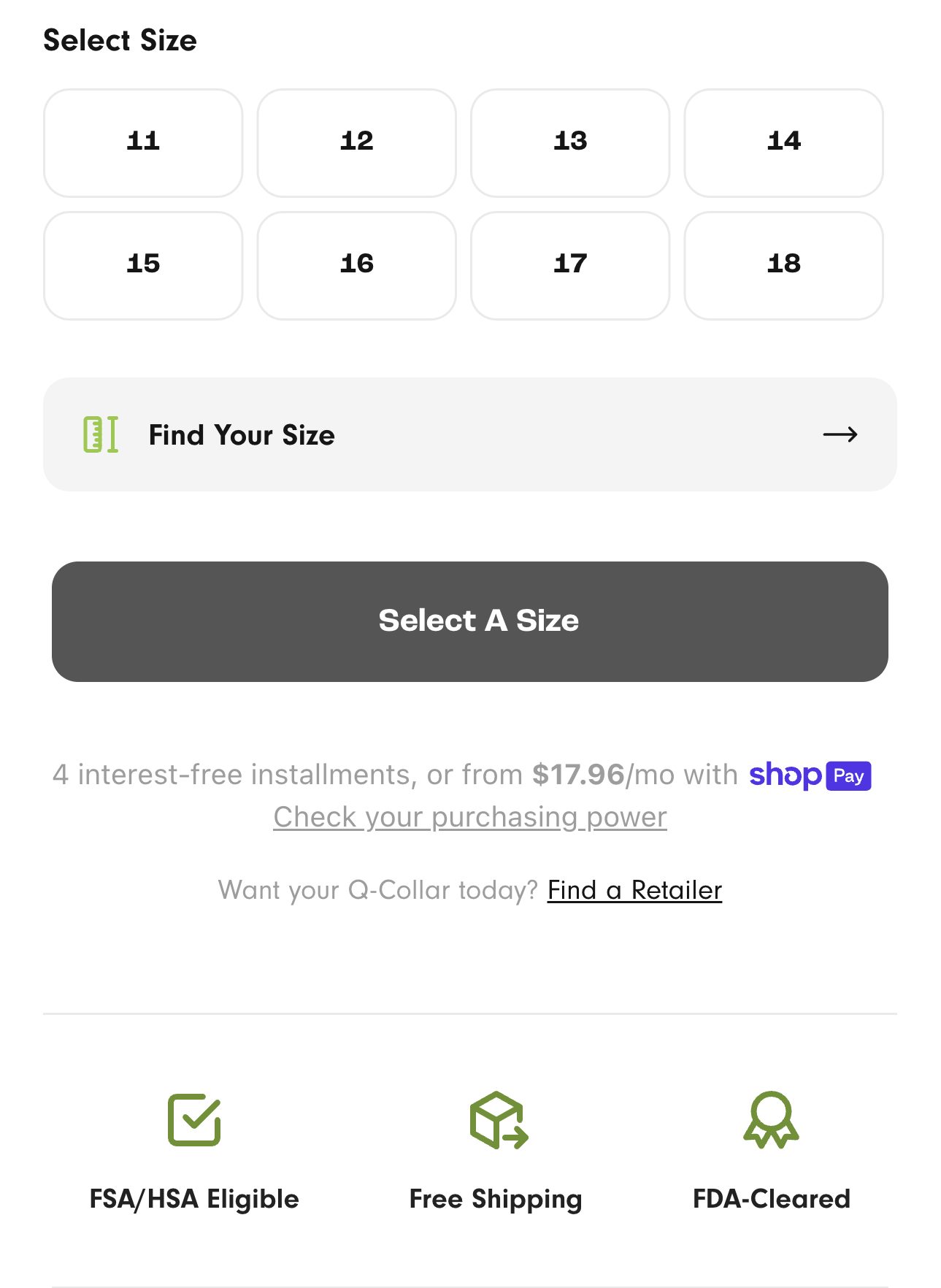Click the Find a Retailer link
This screenshot has height=1288, width=941.
(634, 889)
